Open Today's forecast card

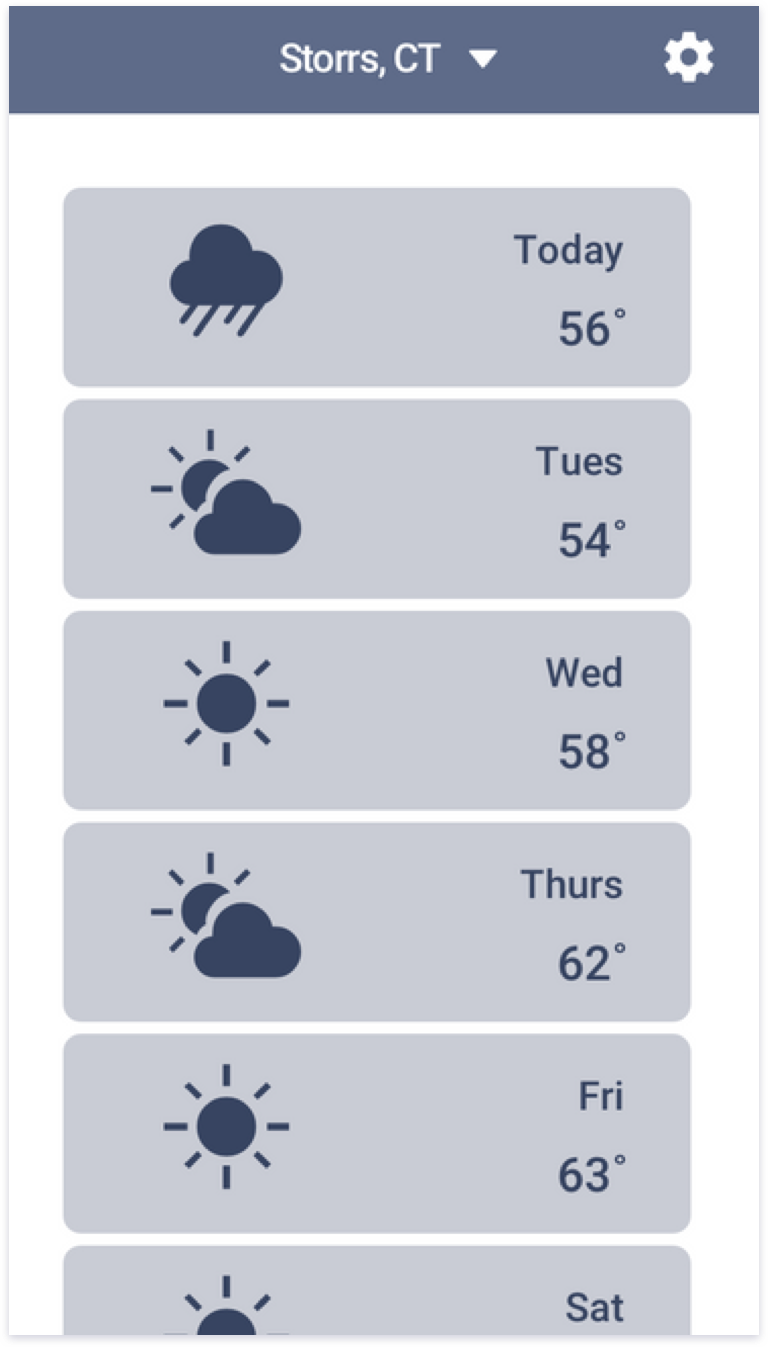377,287
